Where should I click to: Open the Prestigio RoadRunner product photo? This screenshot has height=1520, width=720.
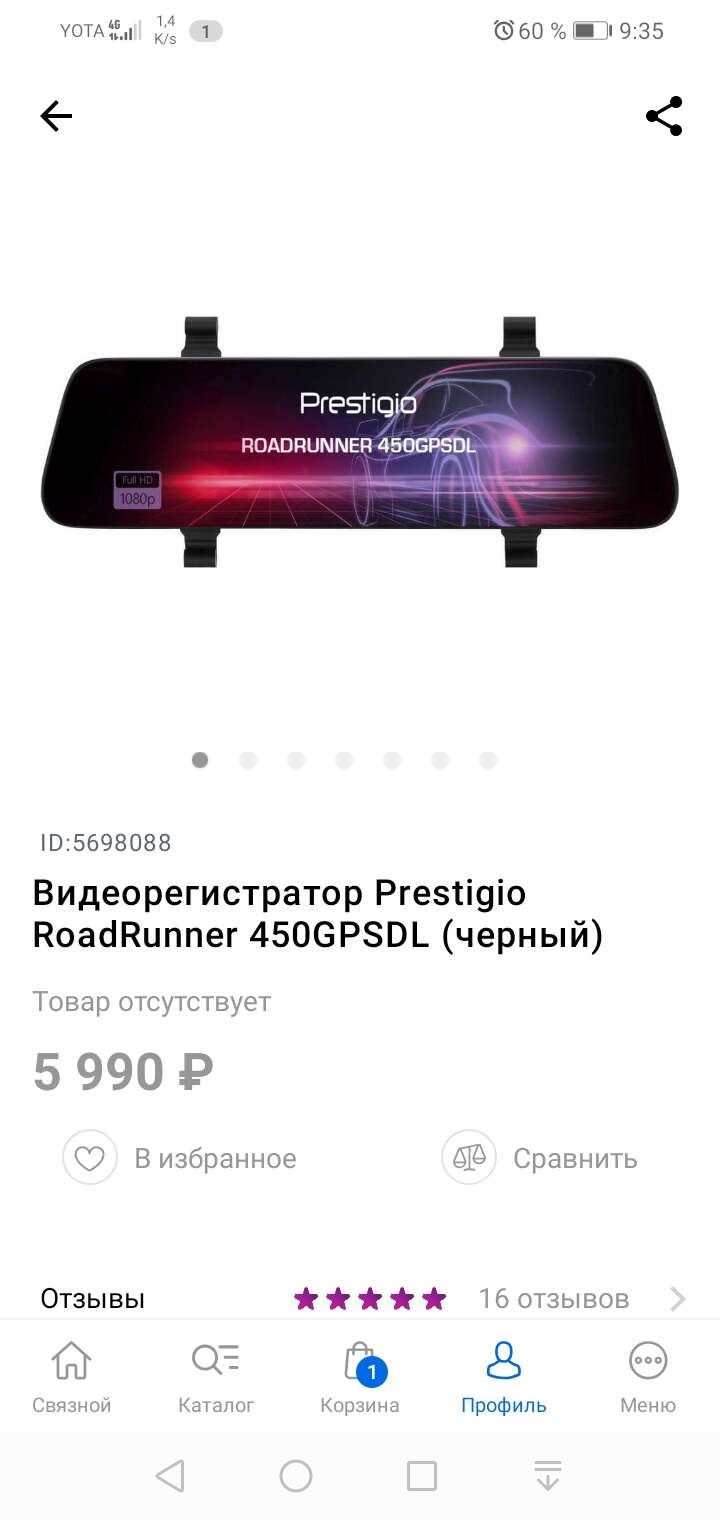click(x=360, y=442)
